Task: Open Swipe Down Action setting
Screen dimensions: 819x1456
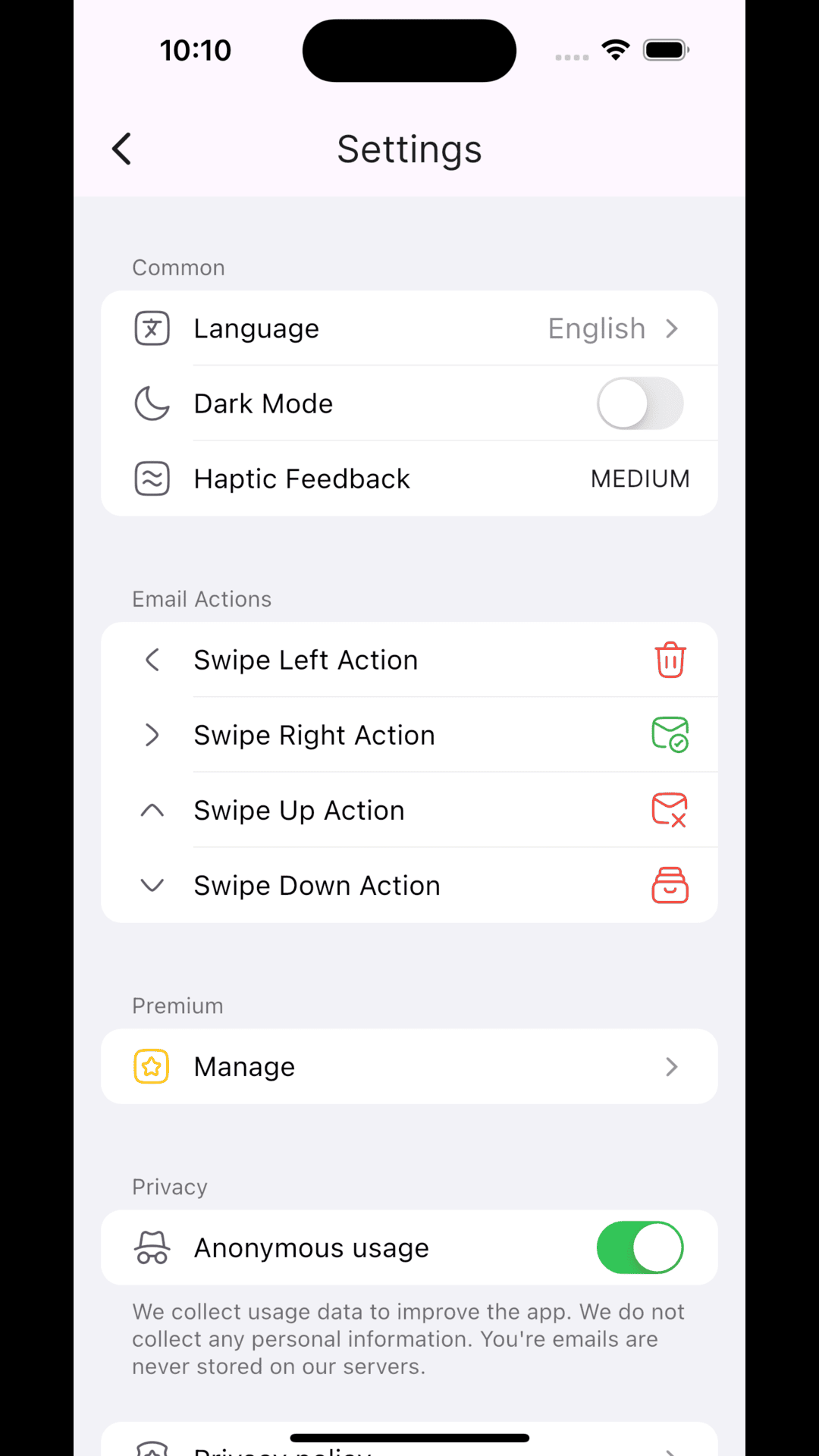Action: click(409, 885)
